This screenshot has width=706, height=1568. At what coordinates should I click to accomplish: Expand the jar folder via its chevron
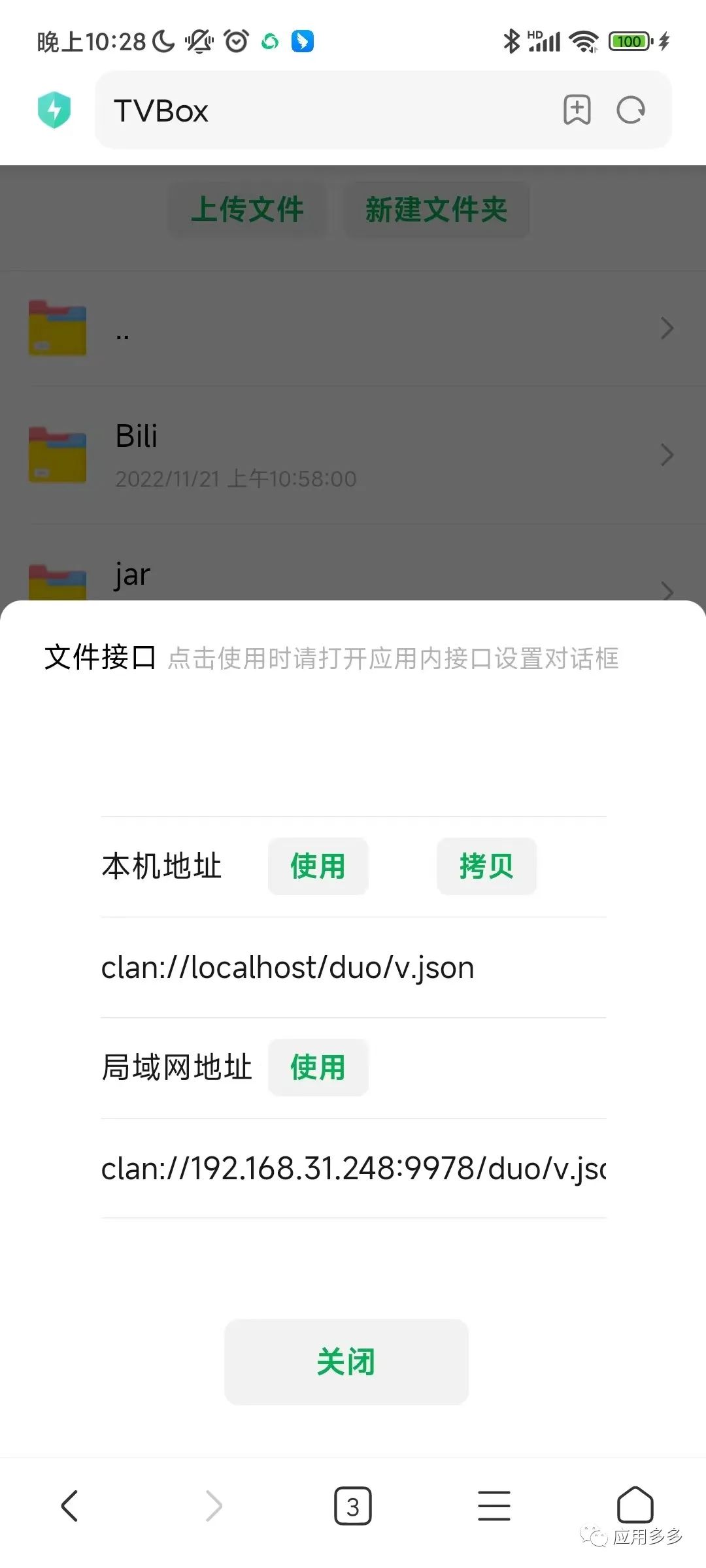667,591
